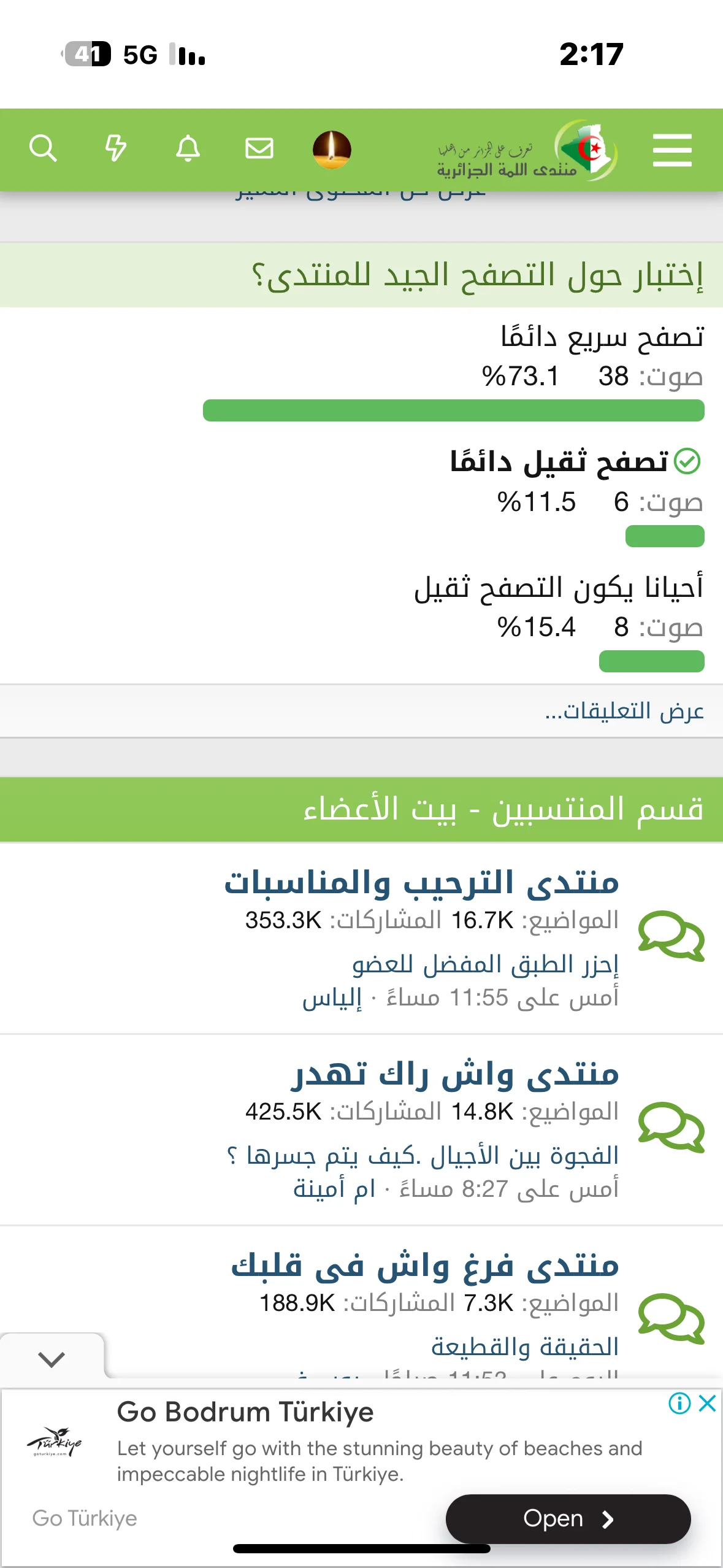Open منتدى واش راك تهدر forum
This screenshot has height=1568, width=723.
(x=454, y=1074)
